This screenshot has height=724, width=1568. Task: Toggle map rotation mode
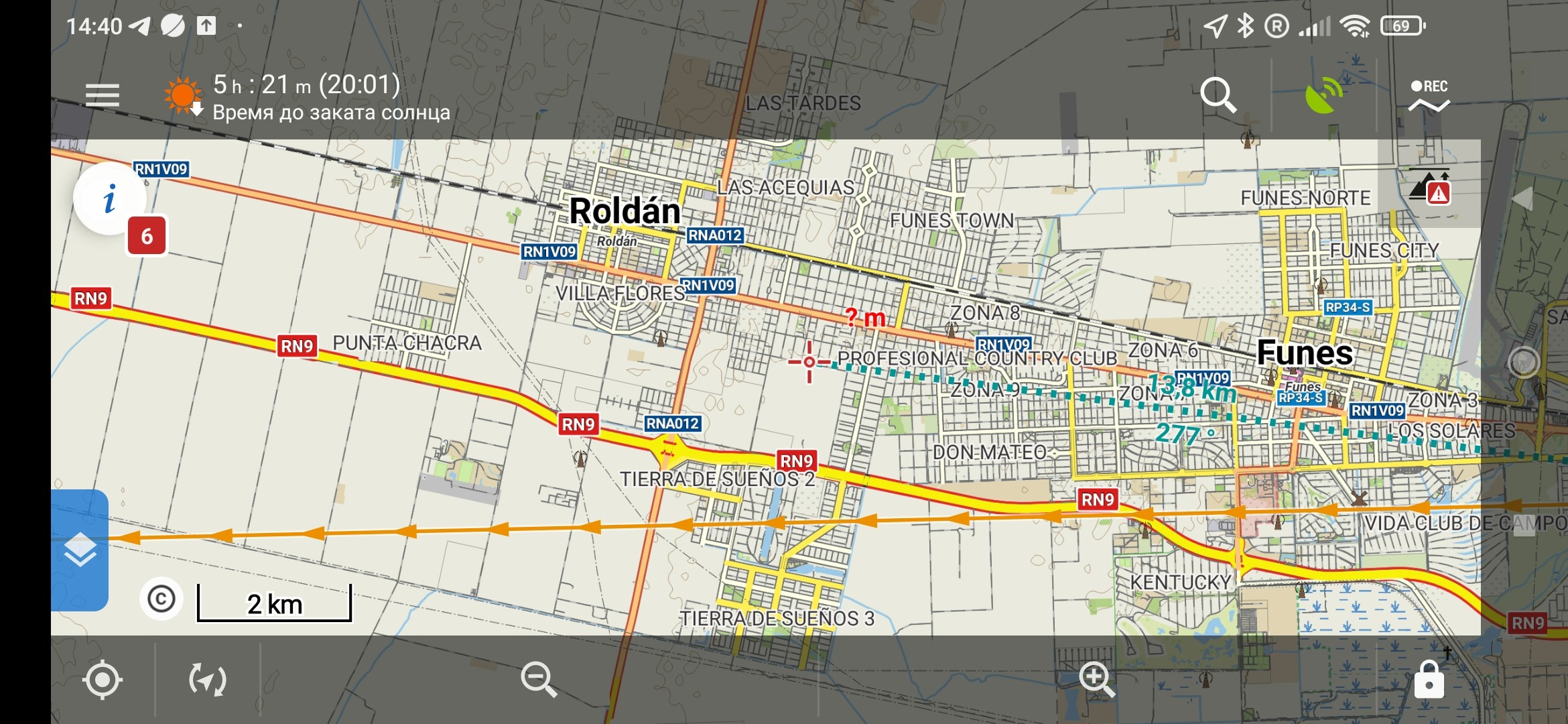(208, 680)
